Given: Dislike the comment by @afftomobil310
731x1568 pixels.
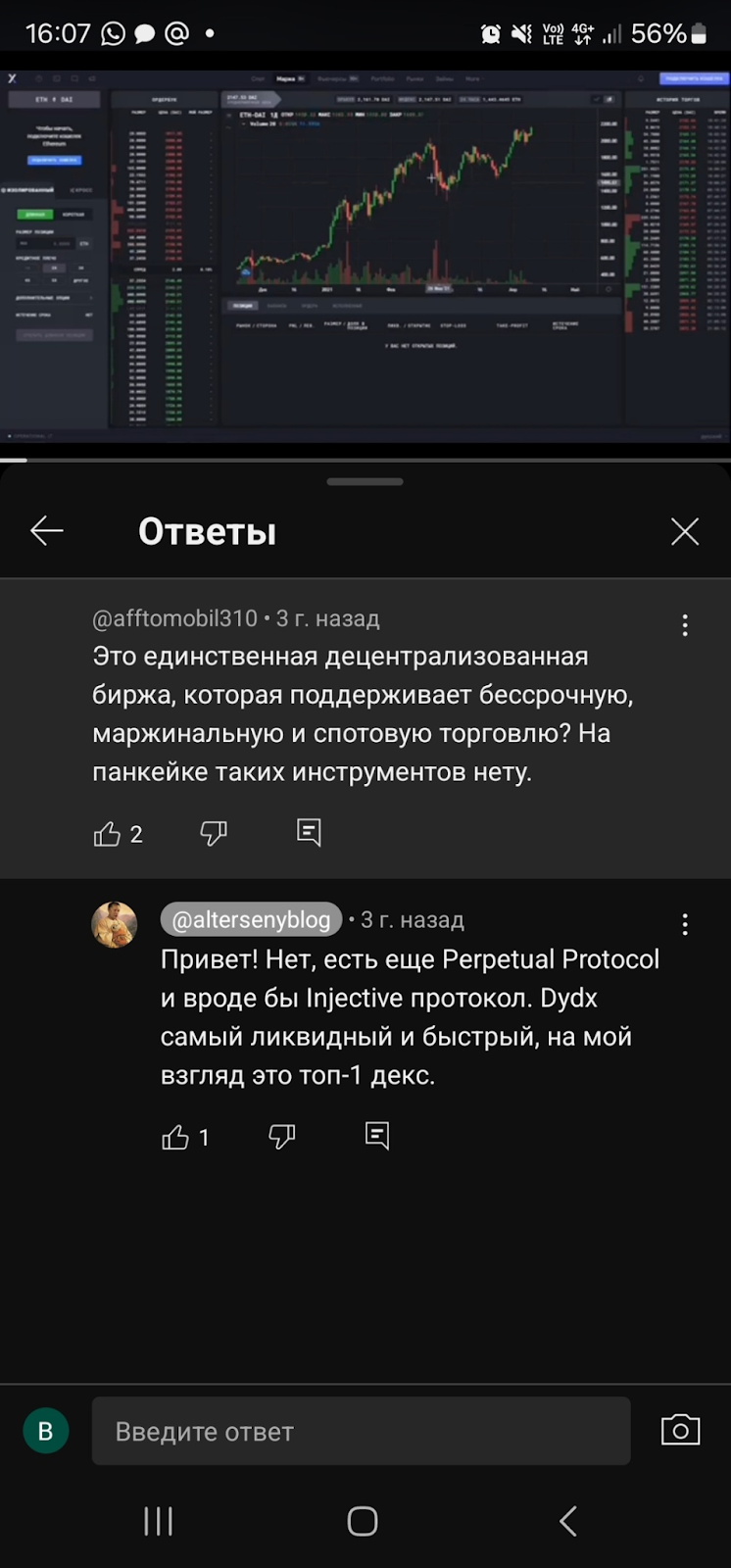Looking at the screenshot, I should (214, 833).
